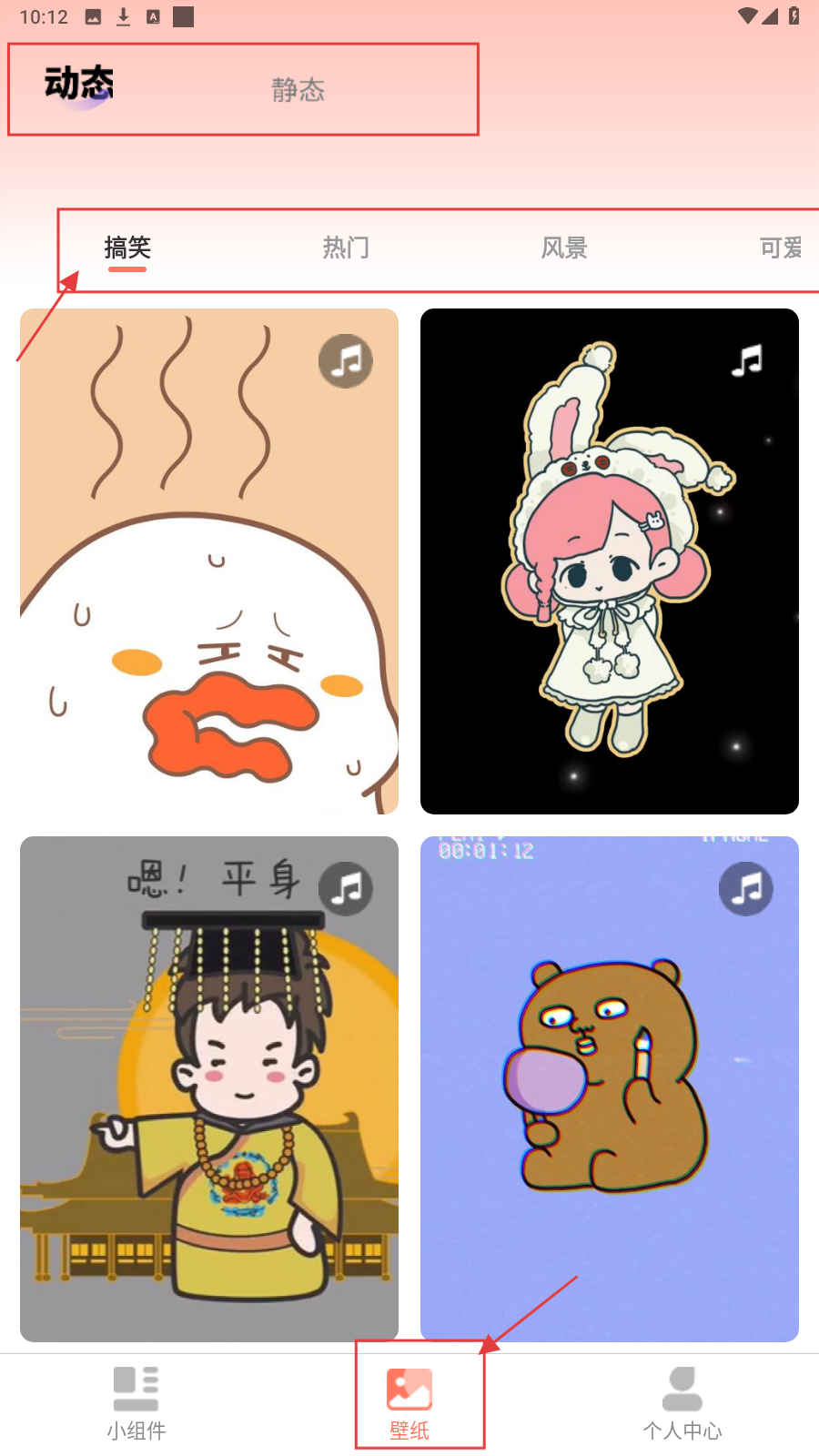Select the 可爱 category
819x1456 pixels.
point(781,248)
